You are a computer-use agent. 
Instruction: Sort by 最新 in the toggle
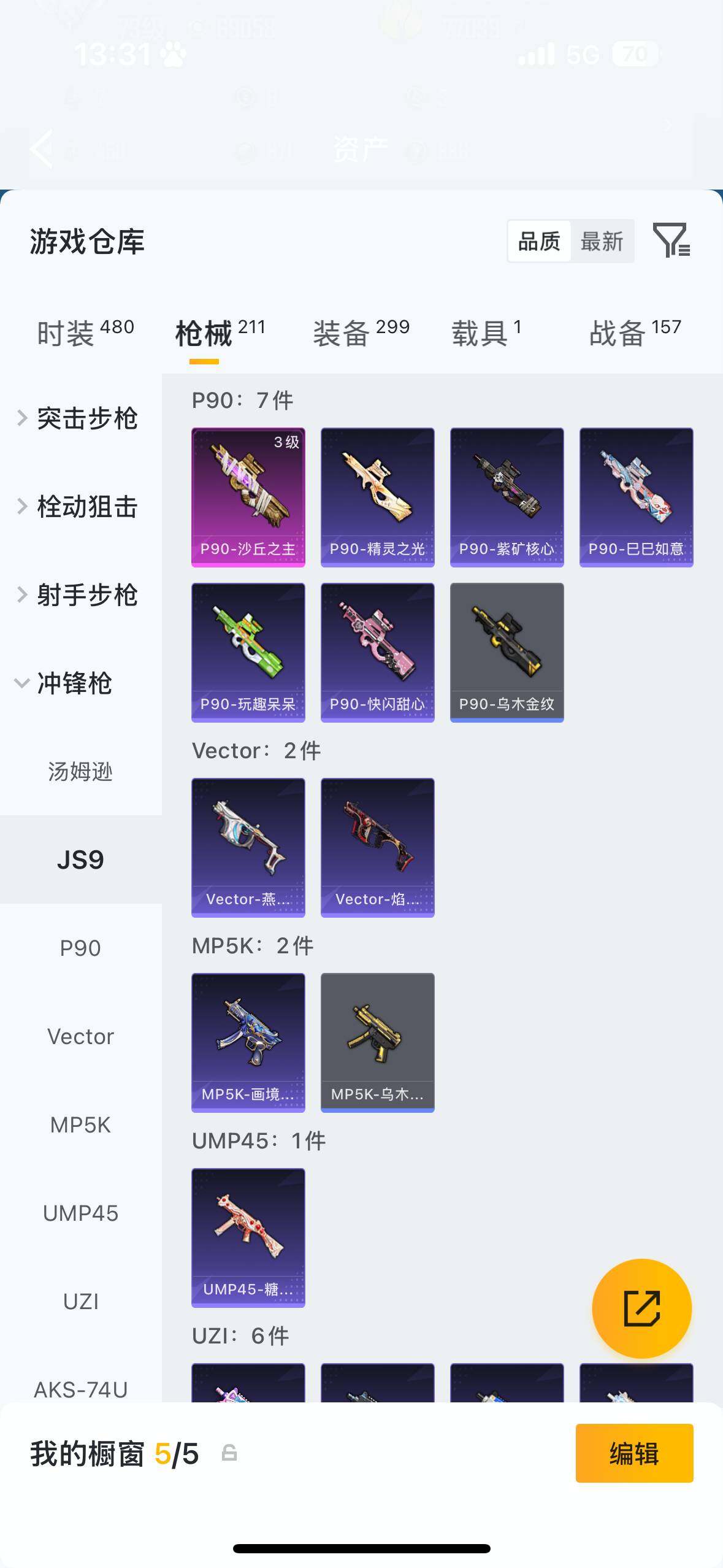click(602, 242)
